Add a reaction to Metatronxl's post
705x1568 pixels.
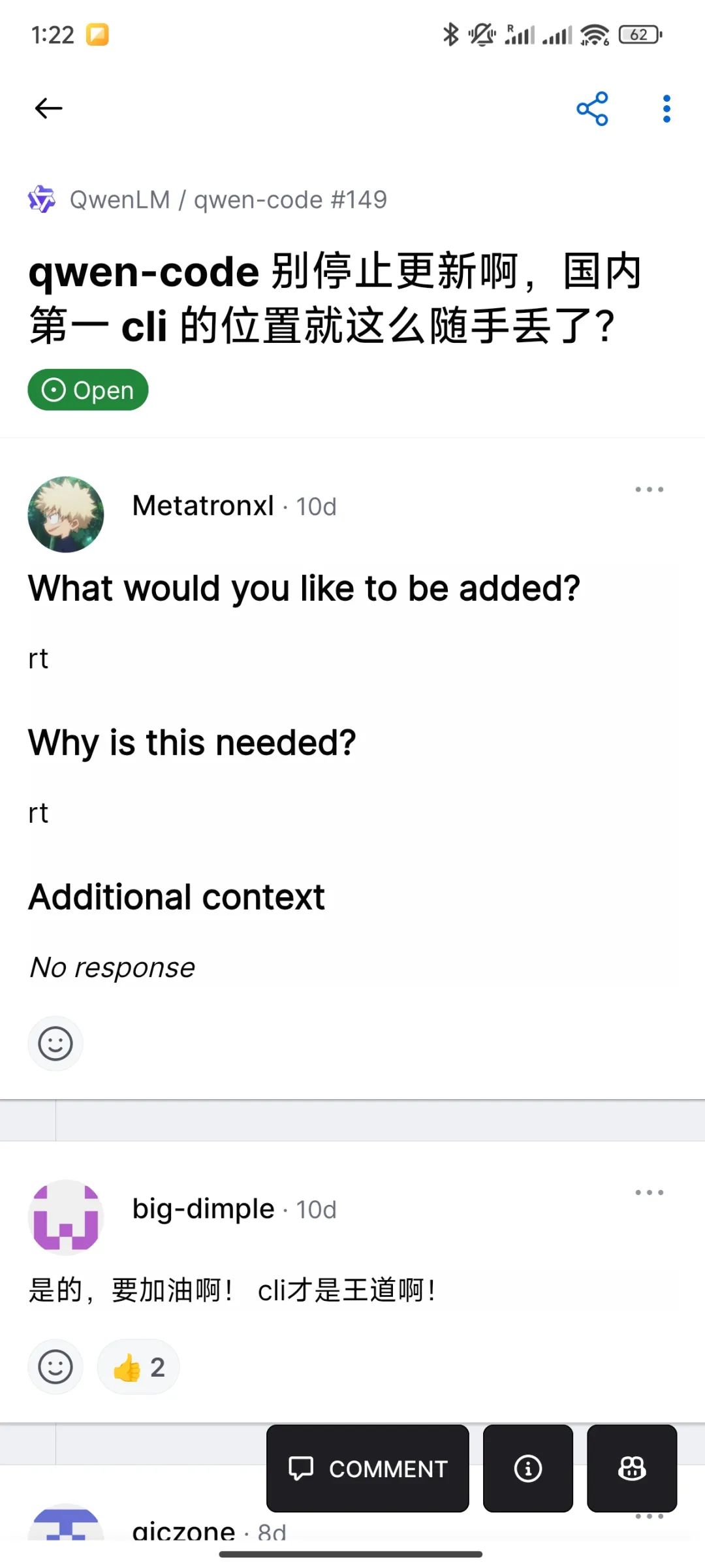click(55, 1043)
